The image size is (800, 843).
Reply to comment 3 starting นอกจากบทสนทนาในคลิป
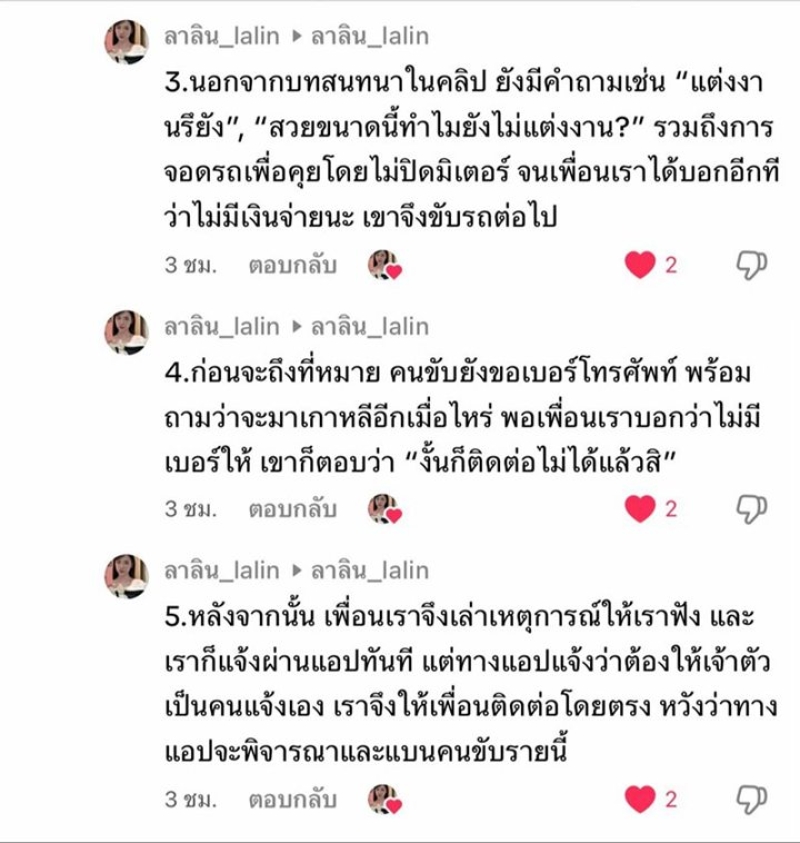(292, 265)
